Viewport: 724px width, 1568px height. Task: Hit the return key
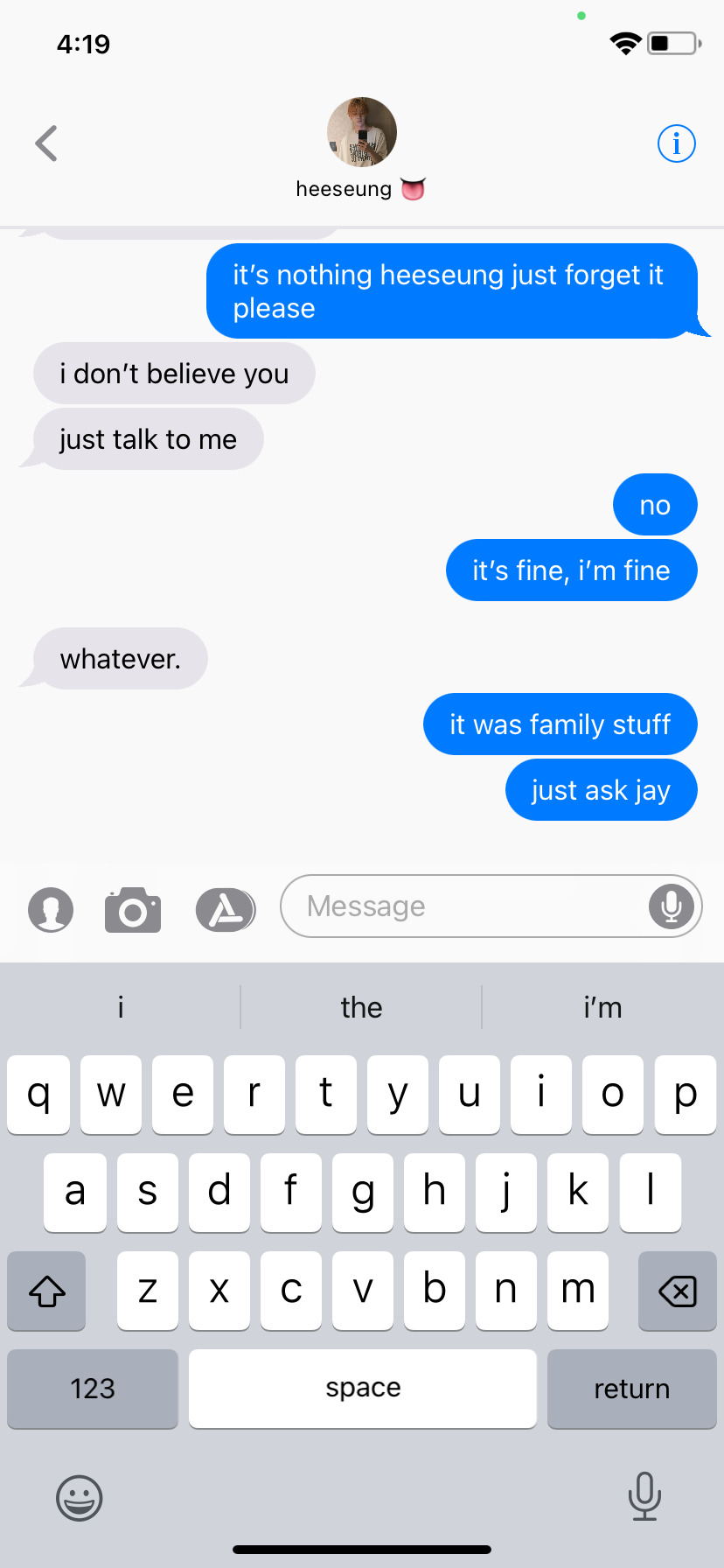[x=631, y=1389]
